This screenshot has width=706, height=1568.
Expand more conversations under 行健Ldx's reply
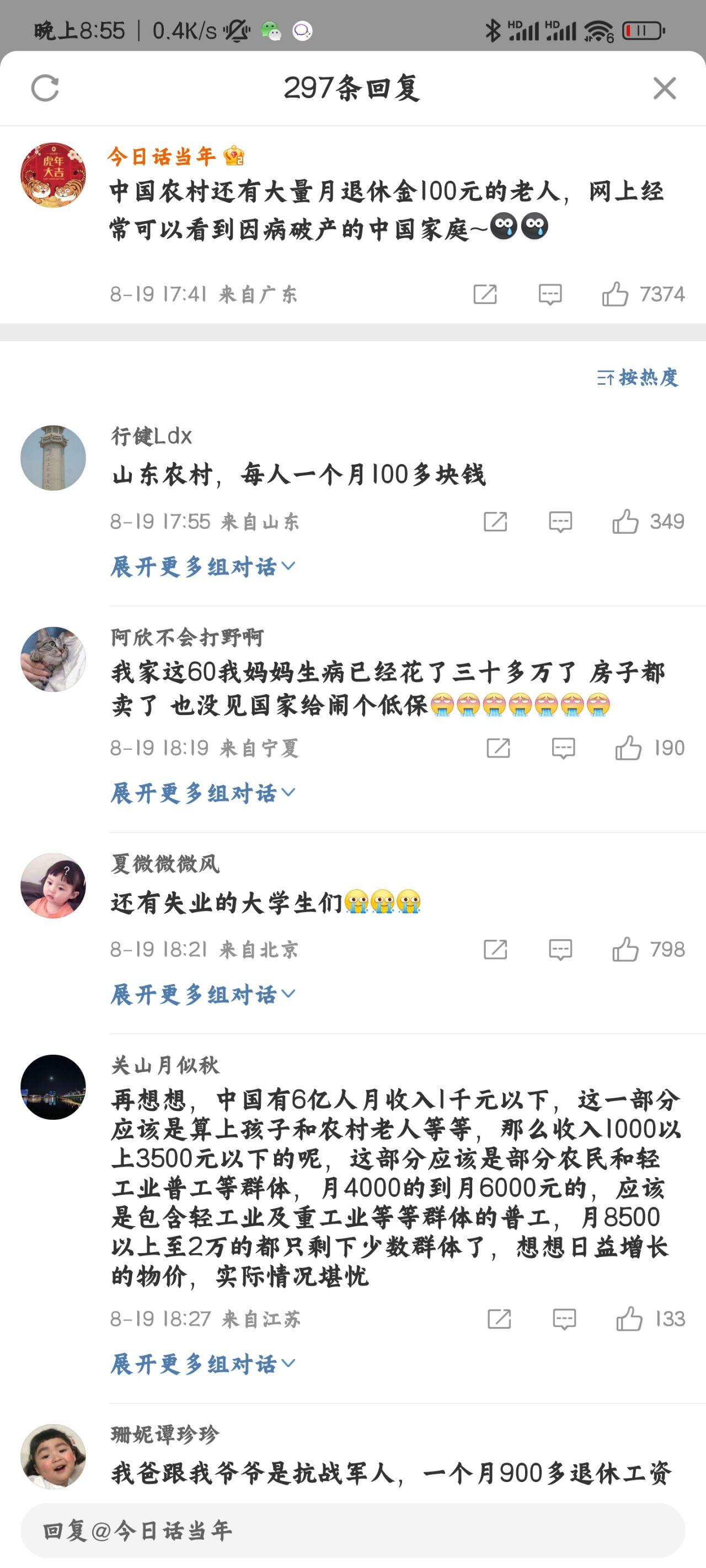coord(202,567)
